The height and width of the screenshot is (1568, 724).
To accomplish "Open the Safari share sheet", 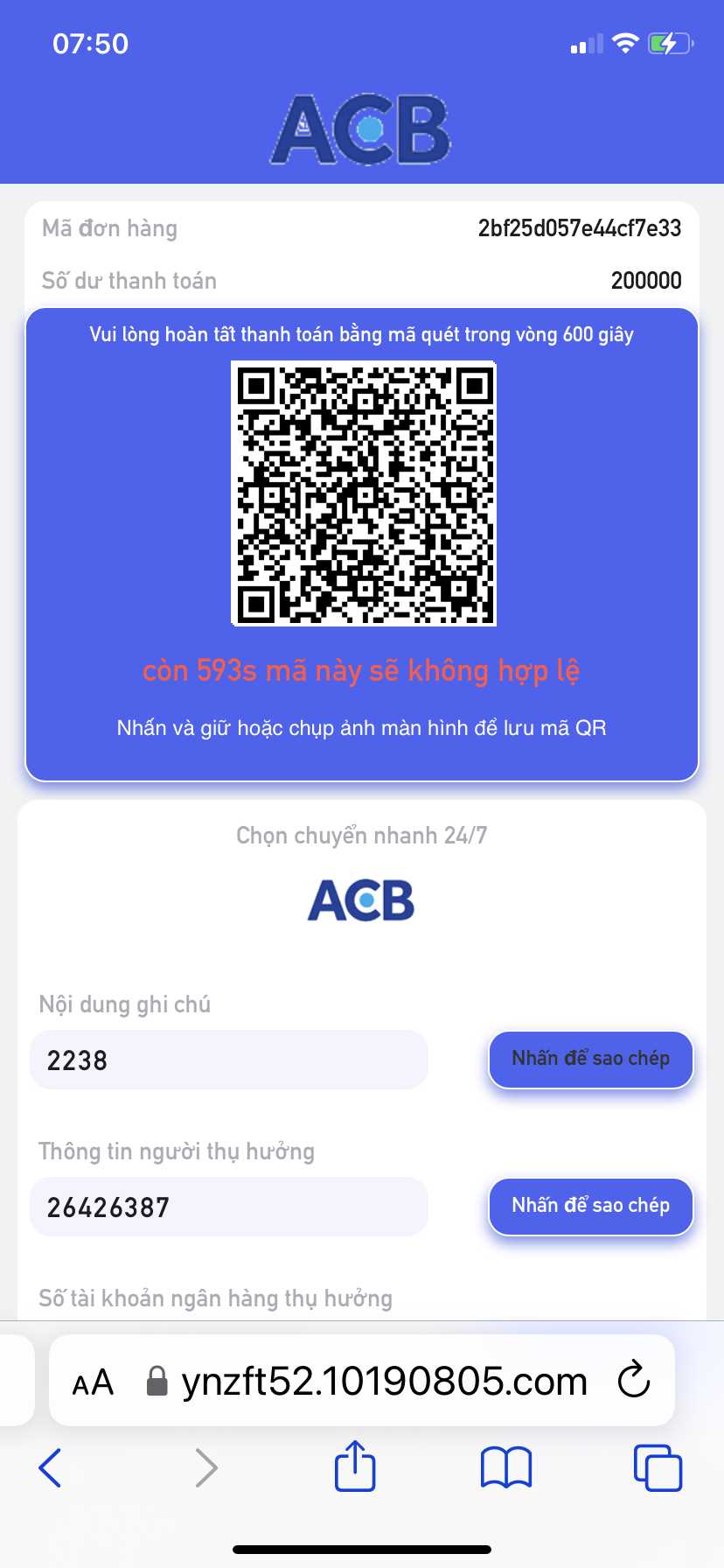I will [x=355, y=1466].
